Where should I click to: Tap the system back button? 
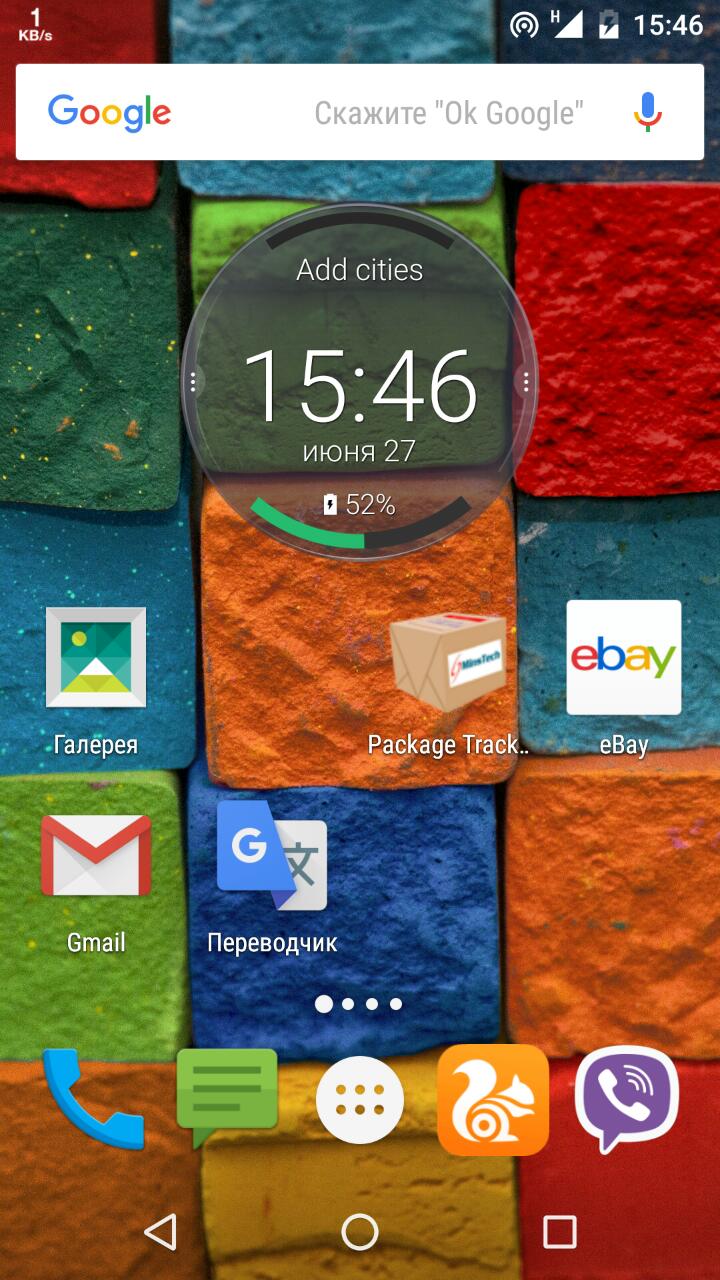(160, 1231)
